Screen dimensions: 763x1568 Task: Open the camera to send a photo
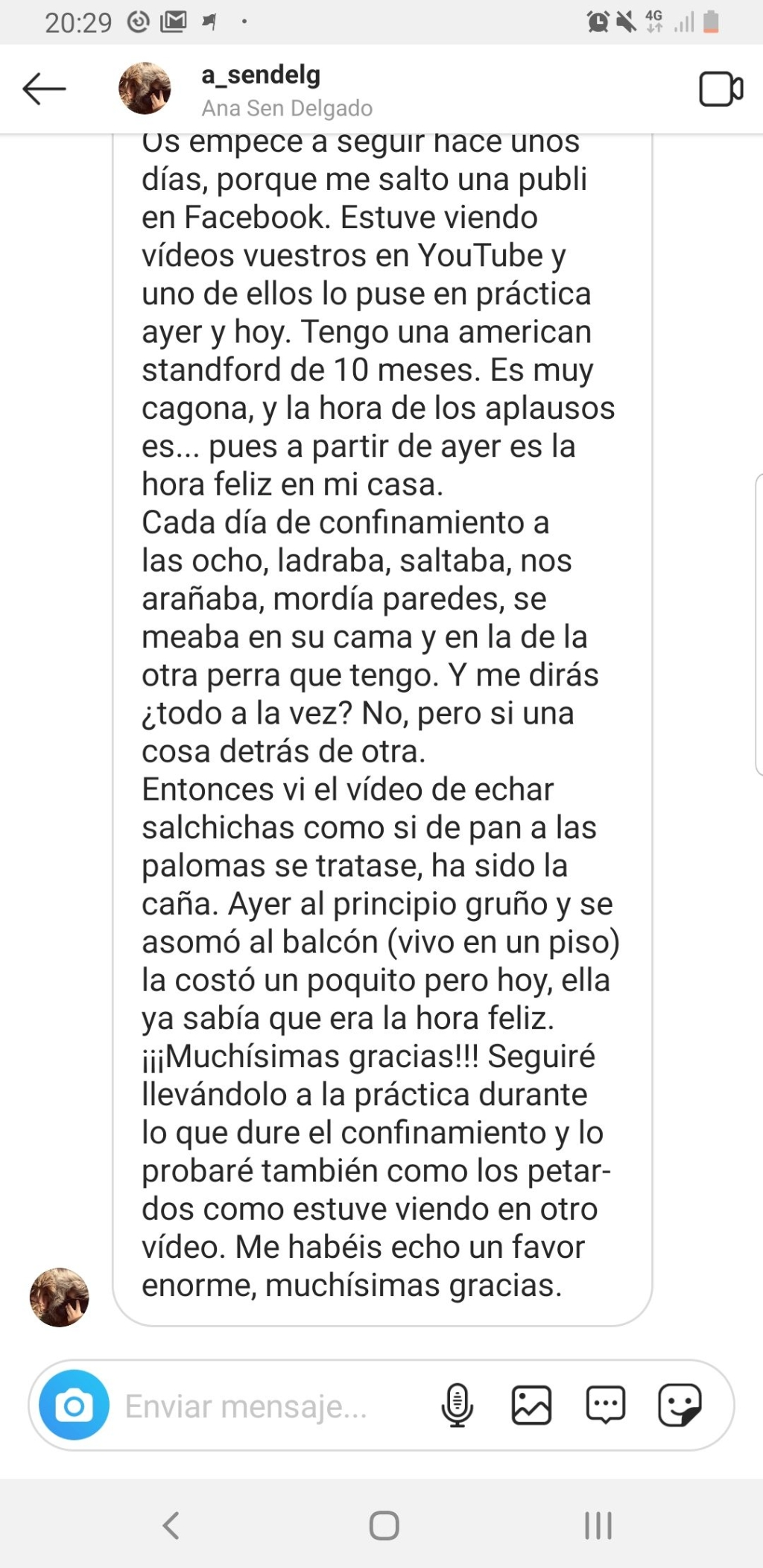75,1406
